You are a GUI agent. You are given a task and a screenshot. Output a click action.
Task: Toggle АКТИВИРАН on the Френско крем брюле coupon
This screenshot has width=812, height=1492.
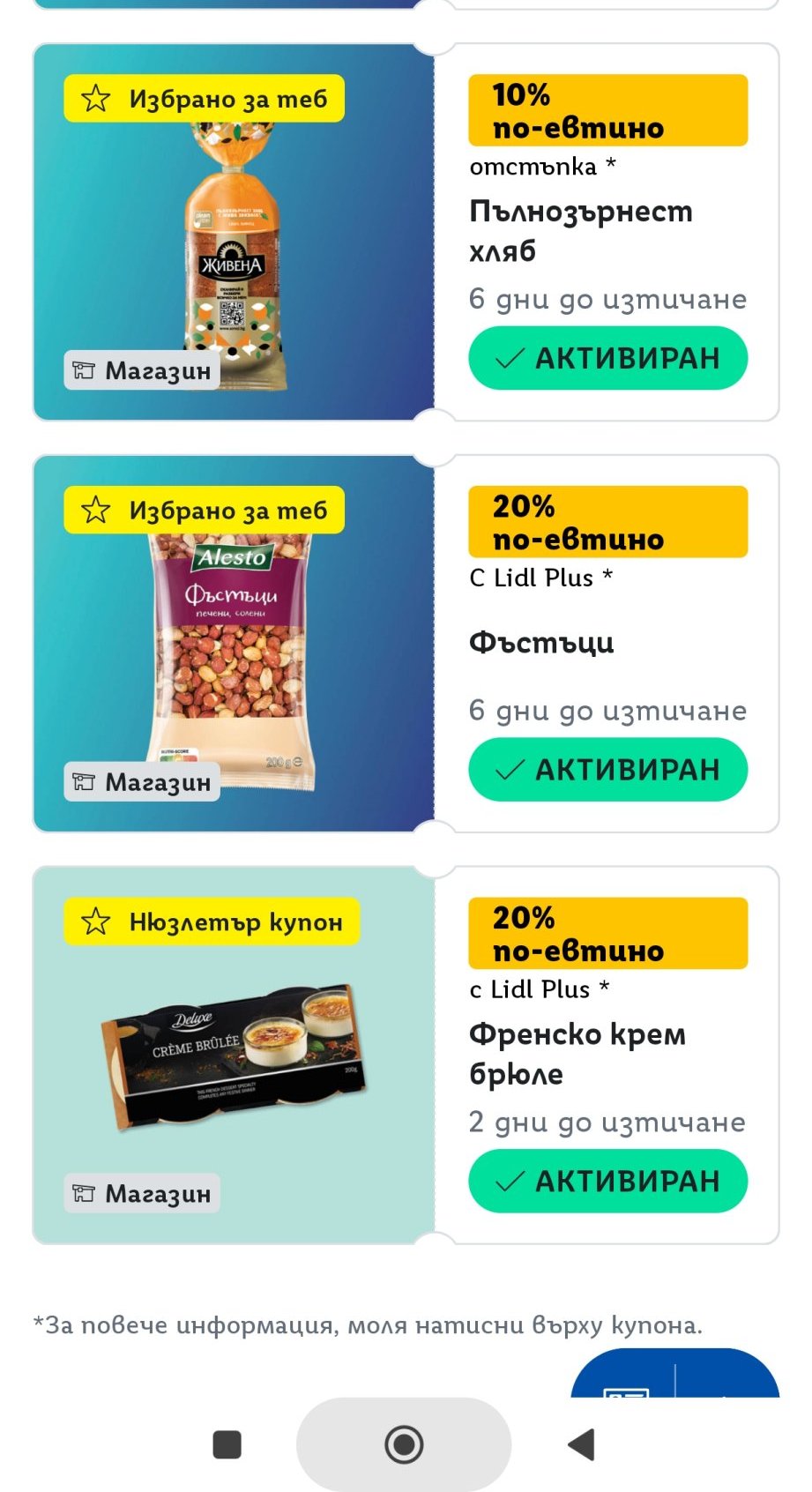607,1181
